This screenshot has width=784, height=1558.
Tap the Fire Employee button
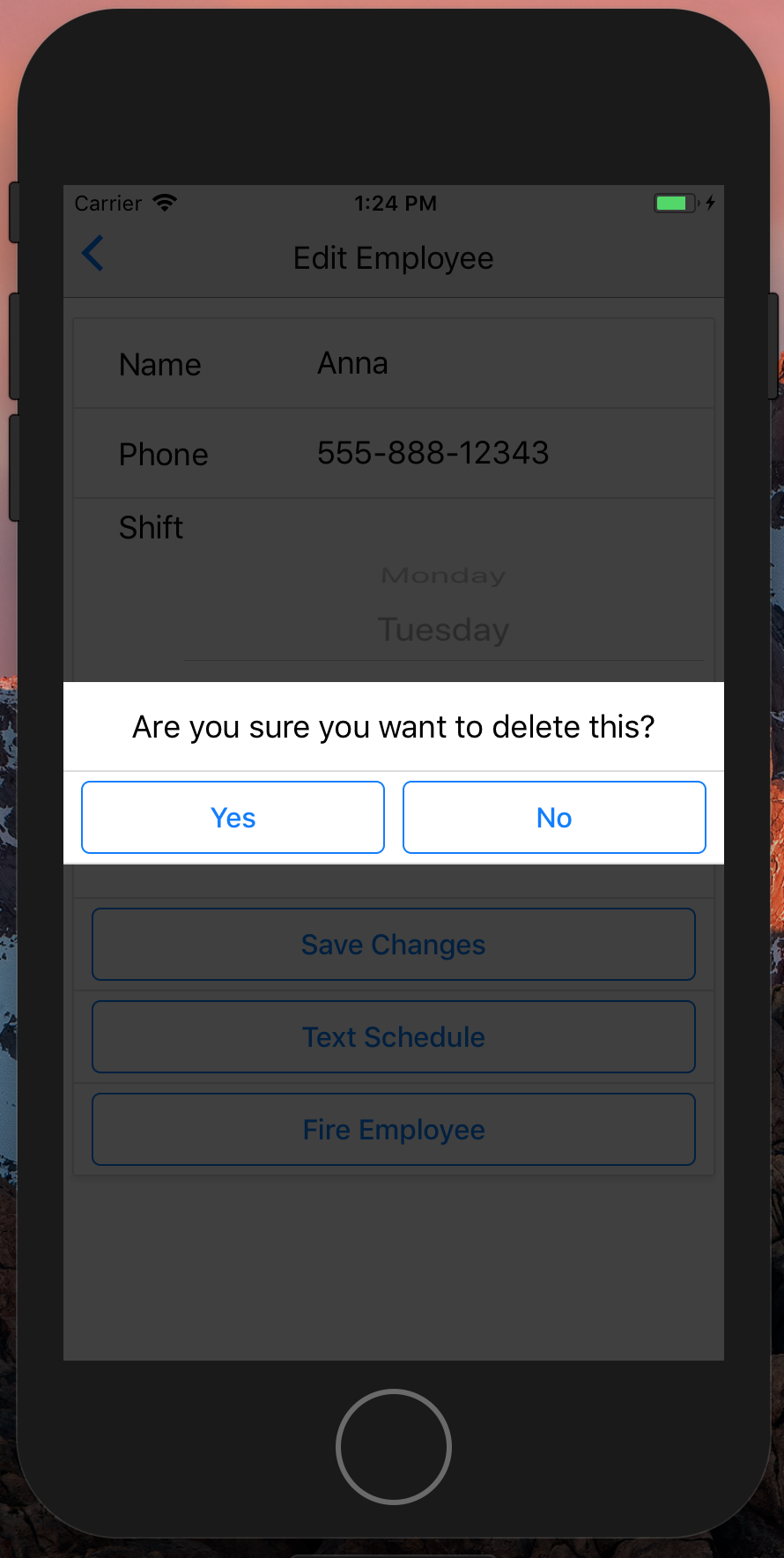tap(393, 1130)
